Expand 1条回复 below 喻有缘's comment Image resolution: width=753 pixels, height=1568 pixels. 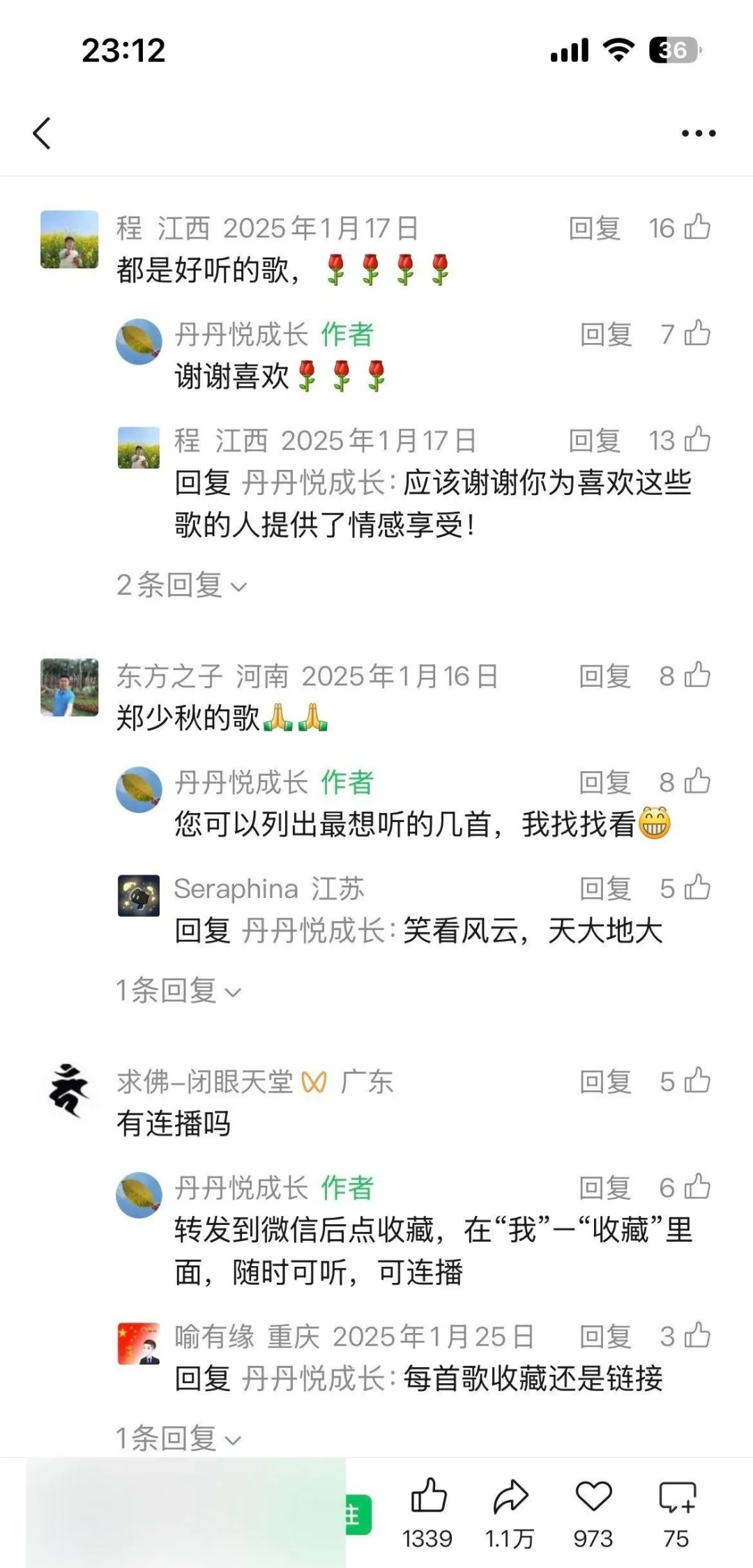pyautogui.click(x=178, y=1438)
